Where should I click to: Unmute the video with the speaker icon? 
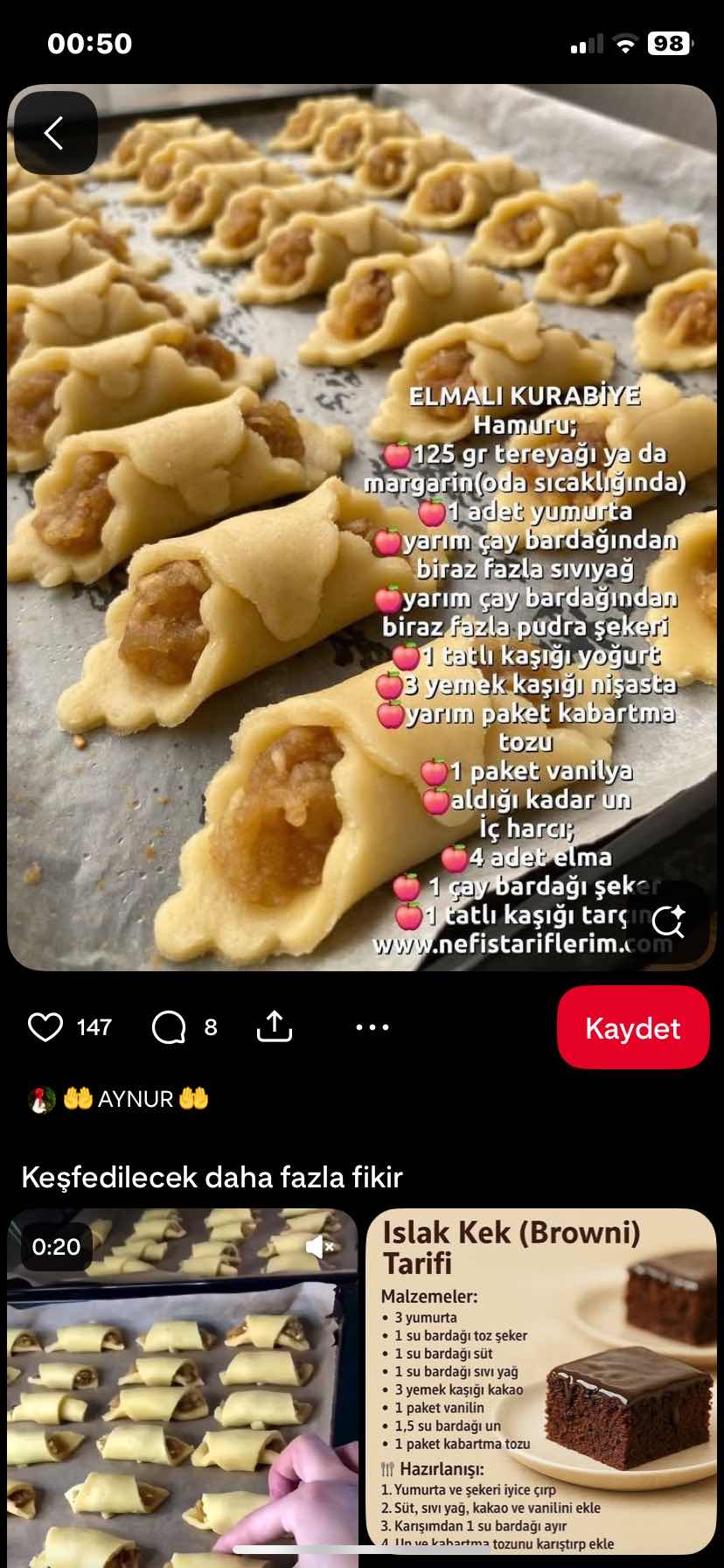(320, 1247)
